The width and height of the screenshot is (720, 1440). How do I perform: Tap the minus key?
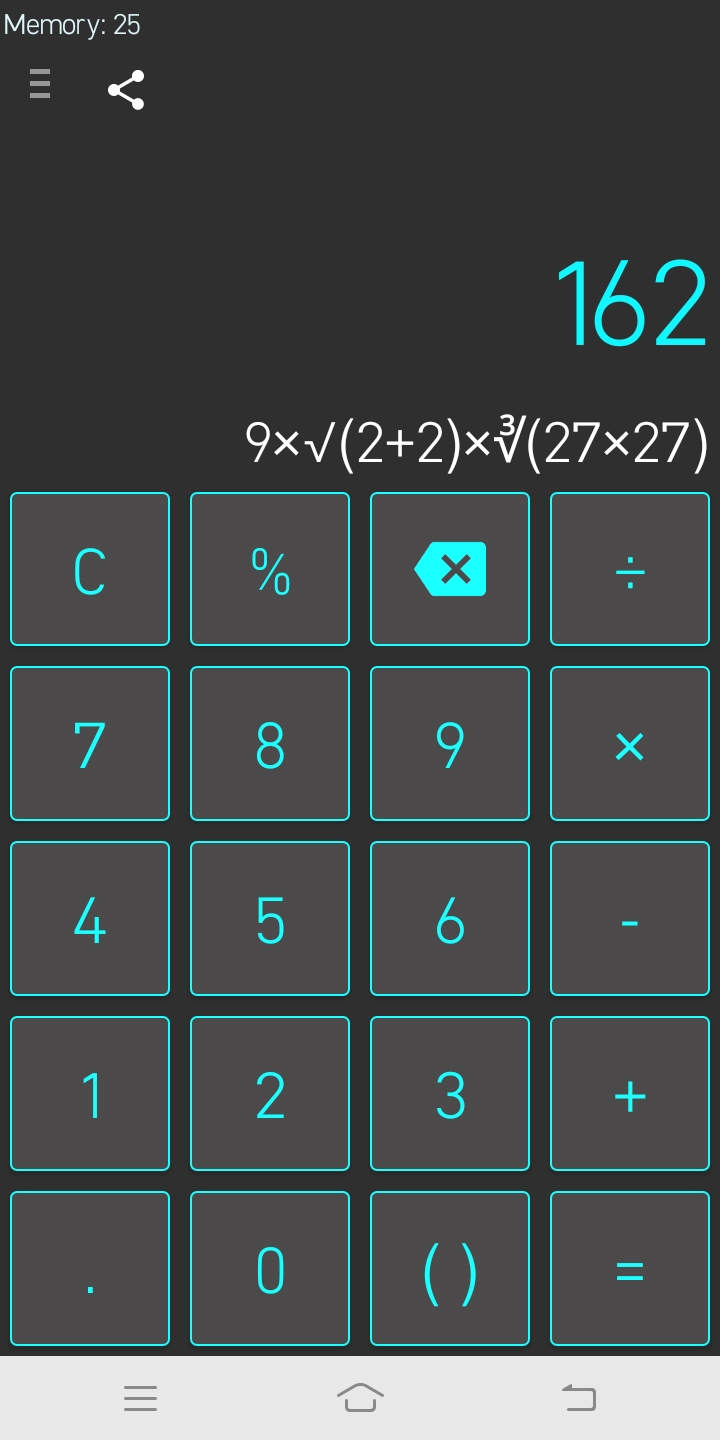point(630,919)
